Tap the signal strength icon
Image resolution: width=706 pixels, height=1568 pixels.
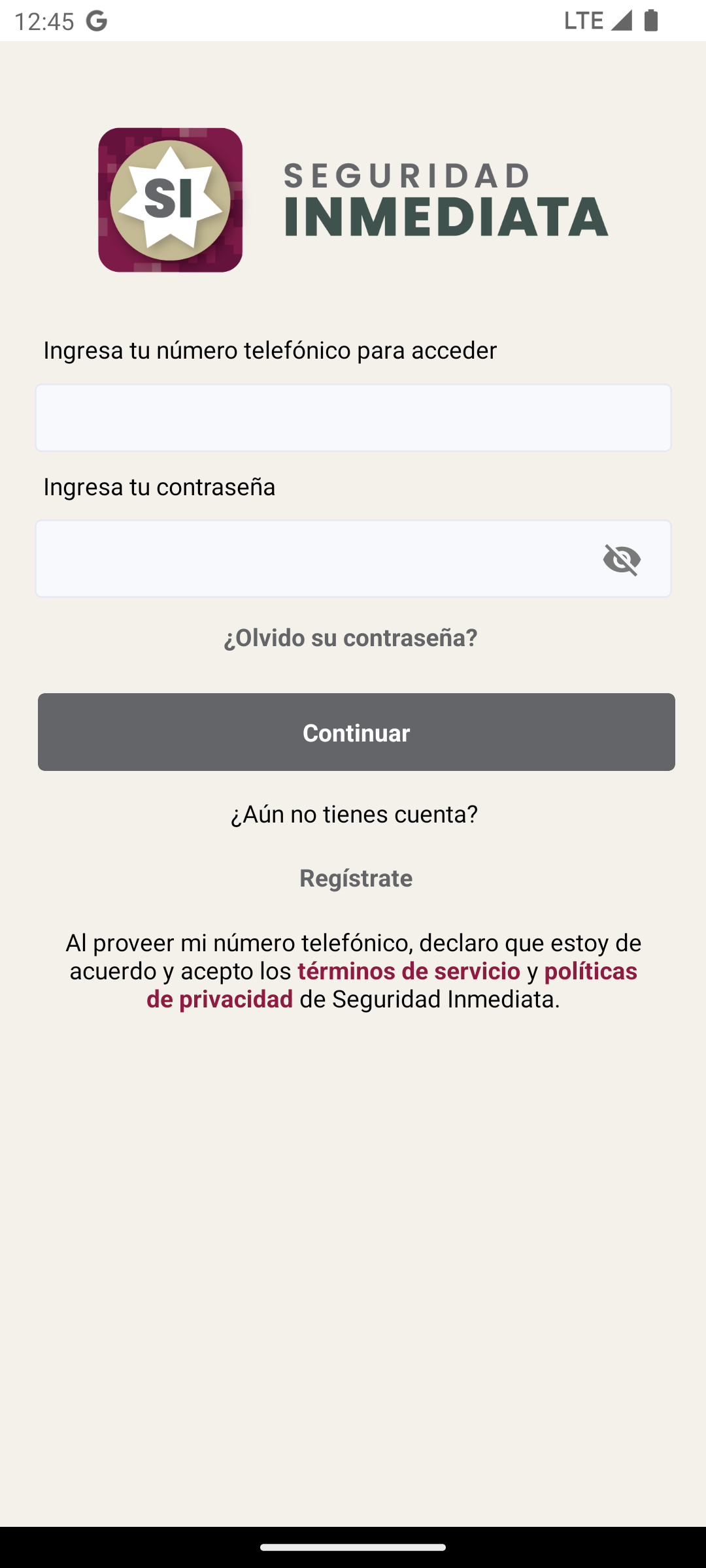coord(622,20)
